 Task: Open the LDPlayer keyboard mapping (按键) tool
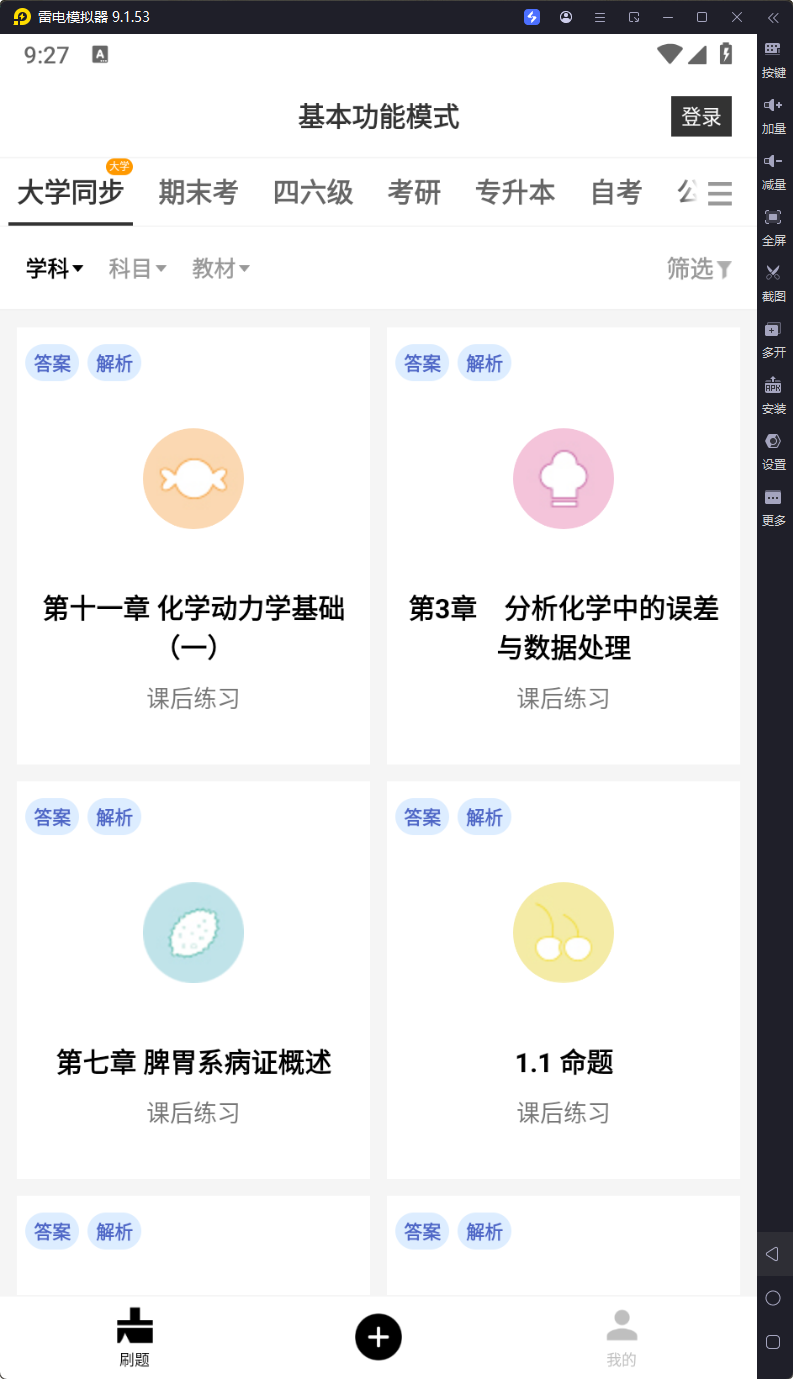pyautogui.click(x=774, y=57)
